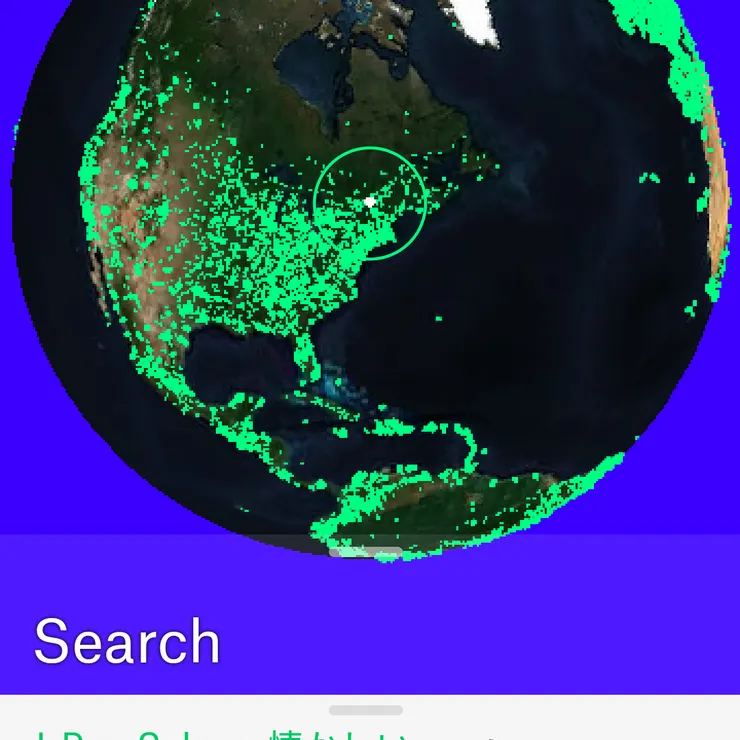This screenshot has height=740, width=740.
Task: Expand the bottom player sheet handle
Action: pos(366,710)
